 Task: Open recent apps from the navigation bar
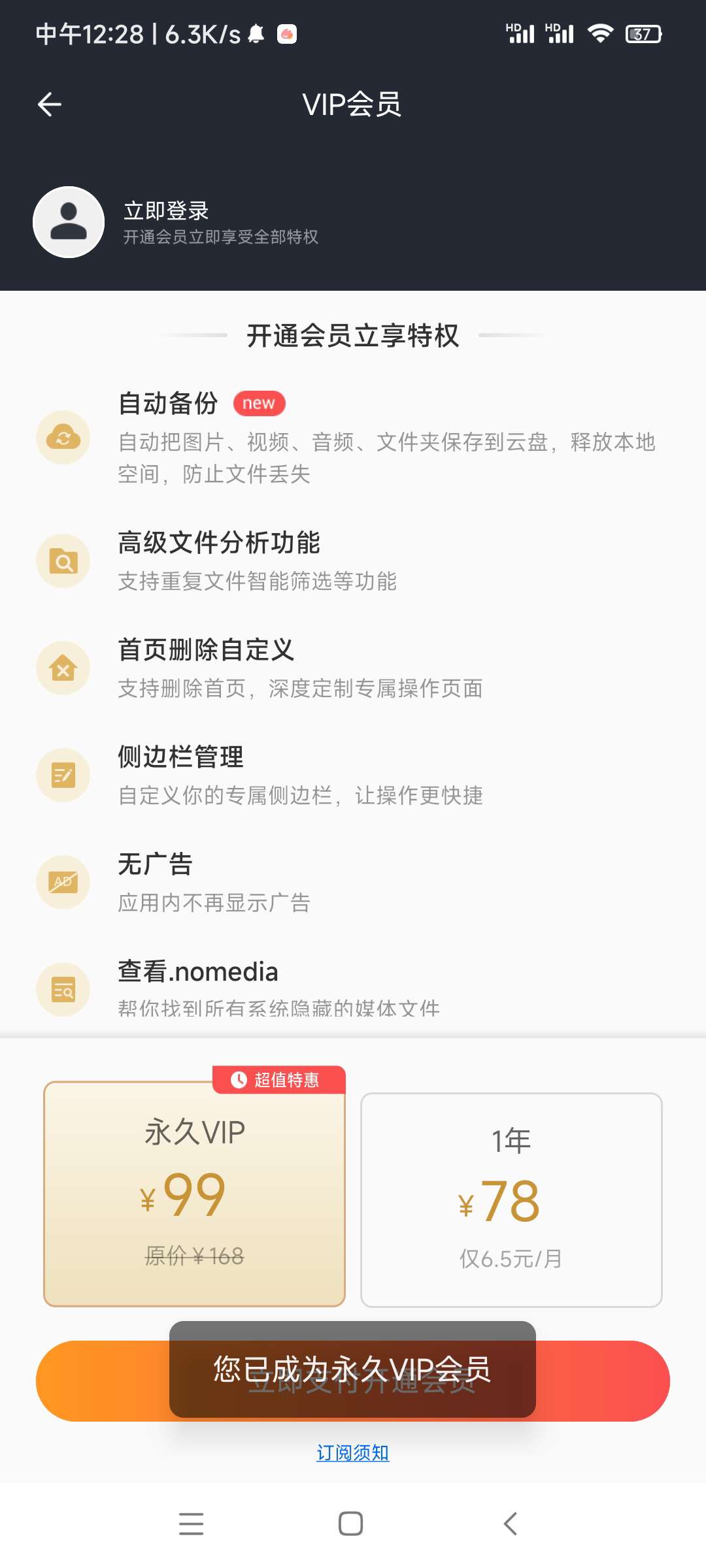pyautogui.click(x=191, y=1524)
